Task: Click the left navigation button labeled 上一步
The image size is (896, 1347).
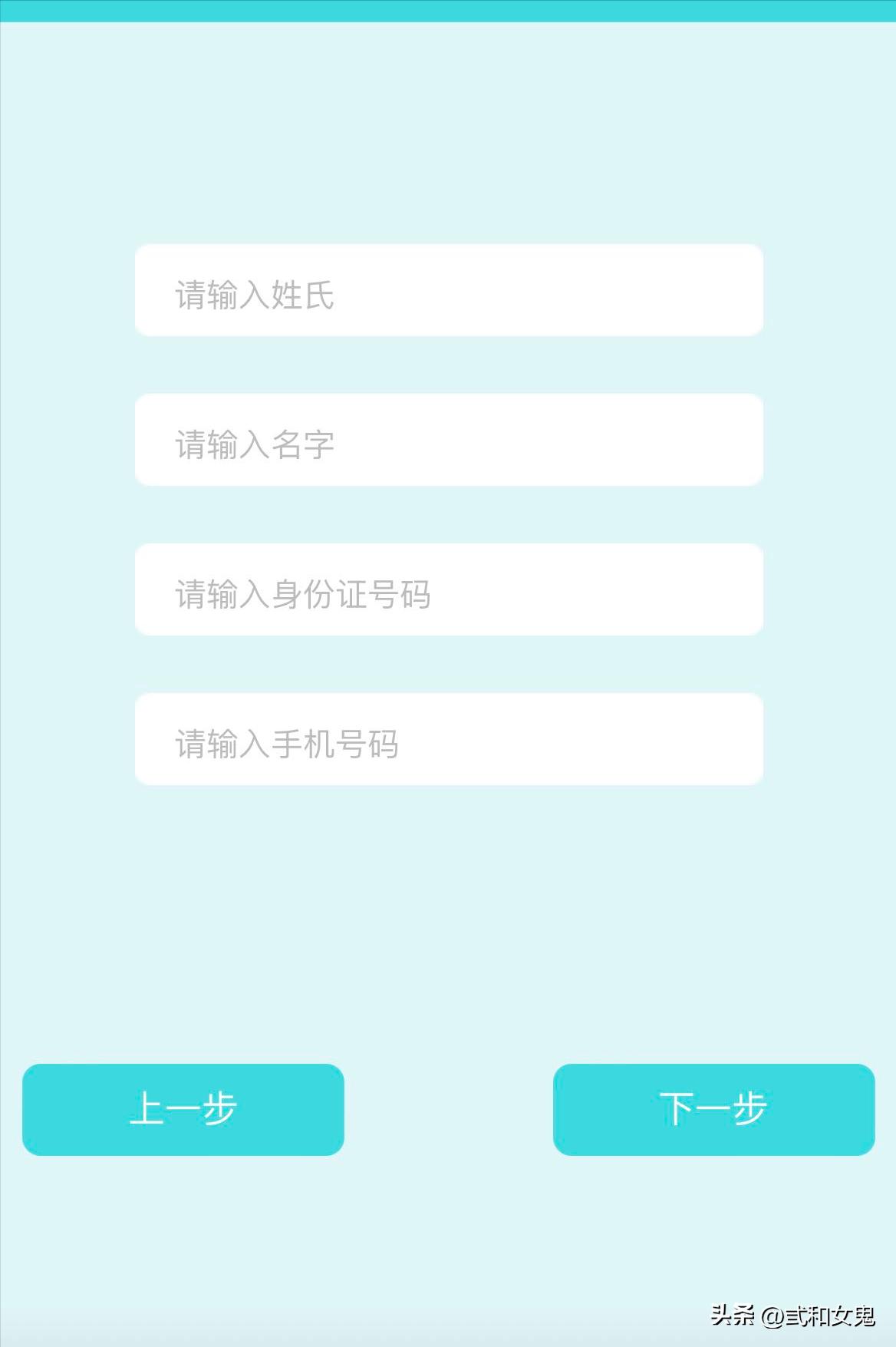Action: pyautogui.click(x=182, y=1108)
